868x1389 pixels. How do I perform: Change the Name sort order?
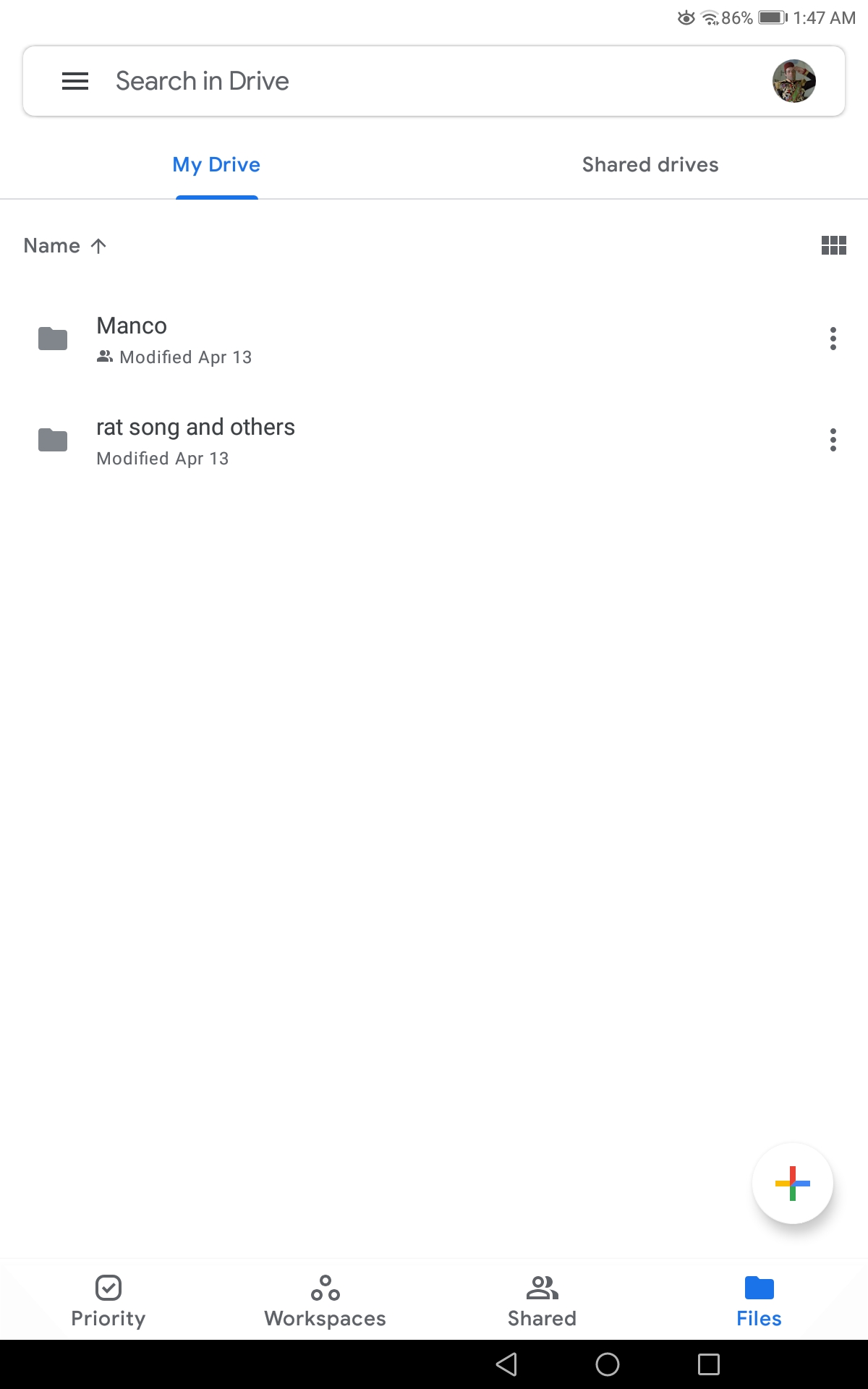[x=66, y=246]
